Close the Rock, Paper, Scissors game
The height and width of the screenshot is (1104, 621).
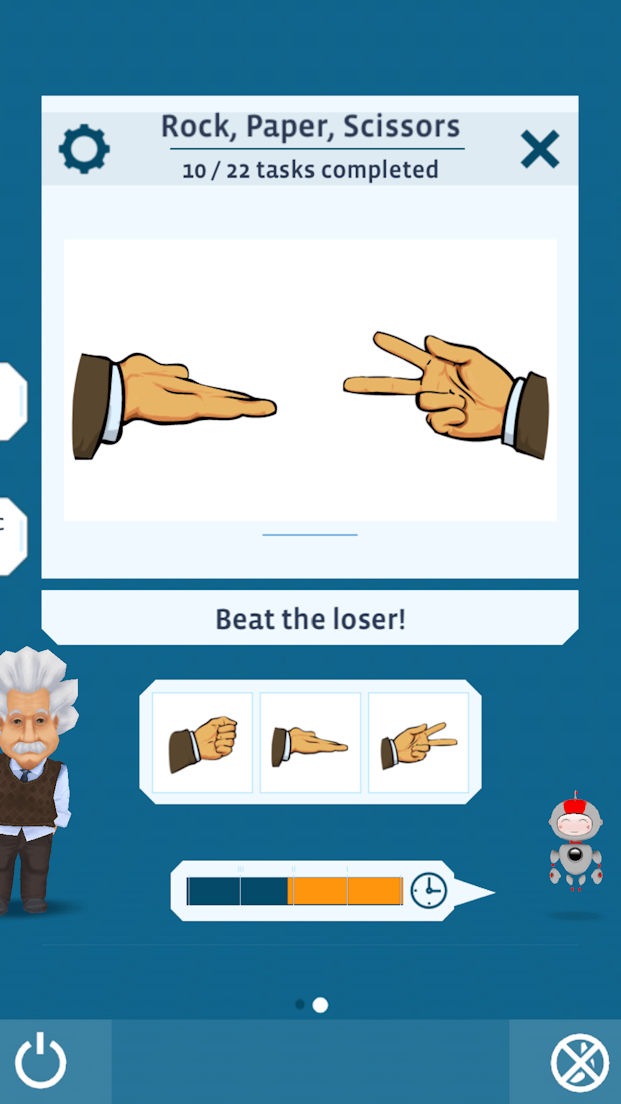pyautogui.click(x=540, y=149)
